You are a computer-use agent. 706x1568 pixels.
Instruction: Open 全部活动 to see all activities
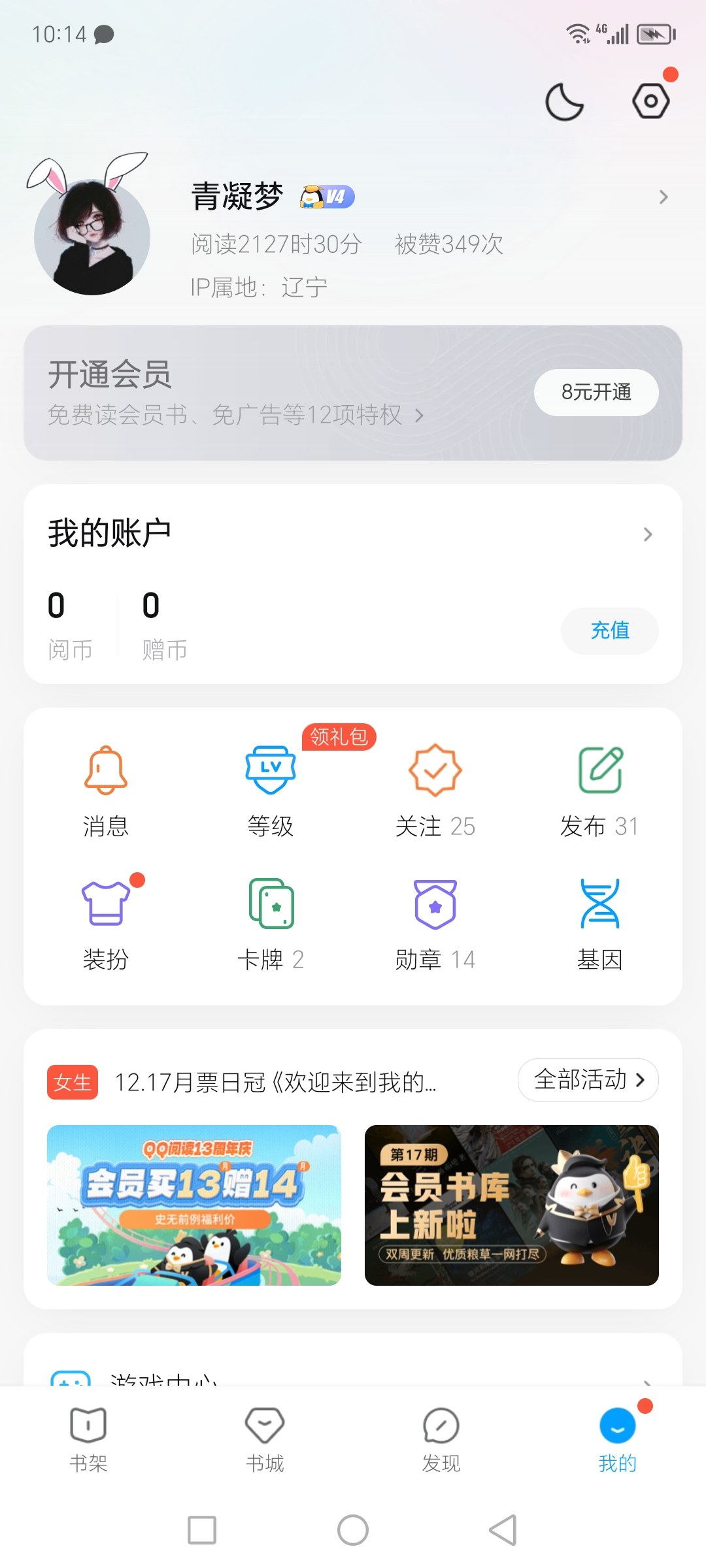pyautogui.click(x=588, y=1079)
